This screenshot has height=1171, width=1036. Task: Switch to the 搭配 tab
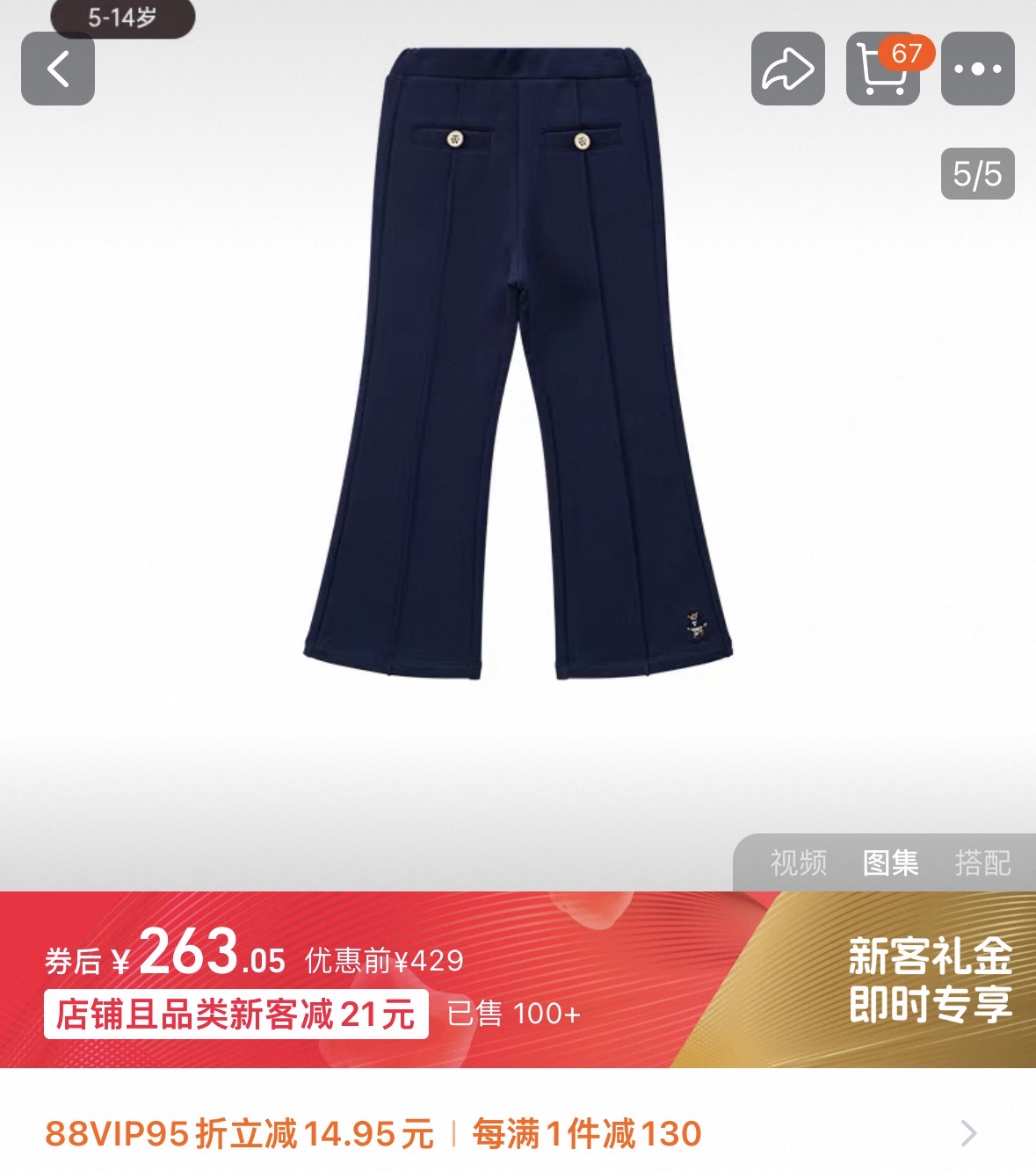coord(983,862)
